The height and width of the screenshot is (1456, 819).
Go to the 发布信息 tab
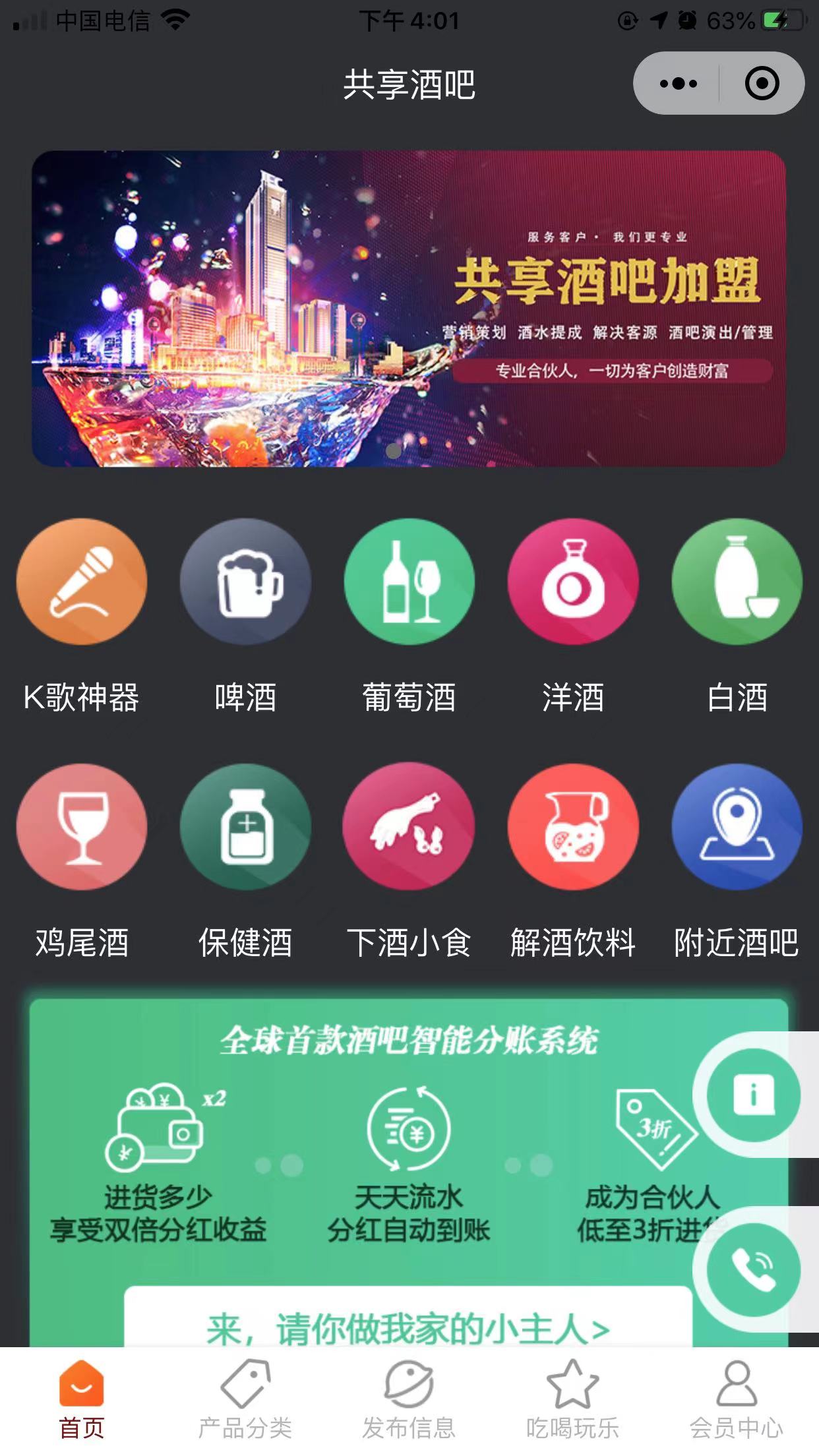[x=409, y=1399]
